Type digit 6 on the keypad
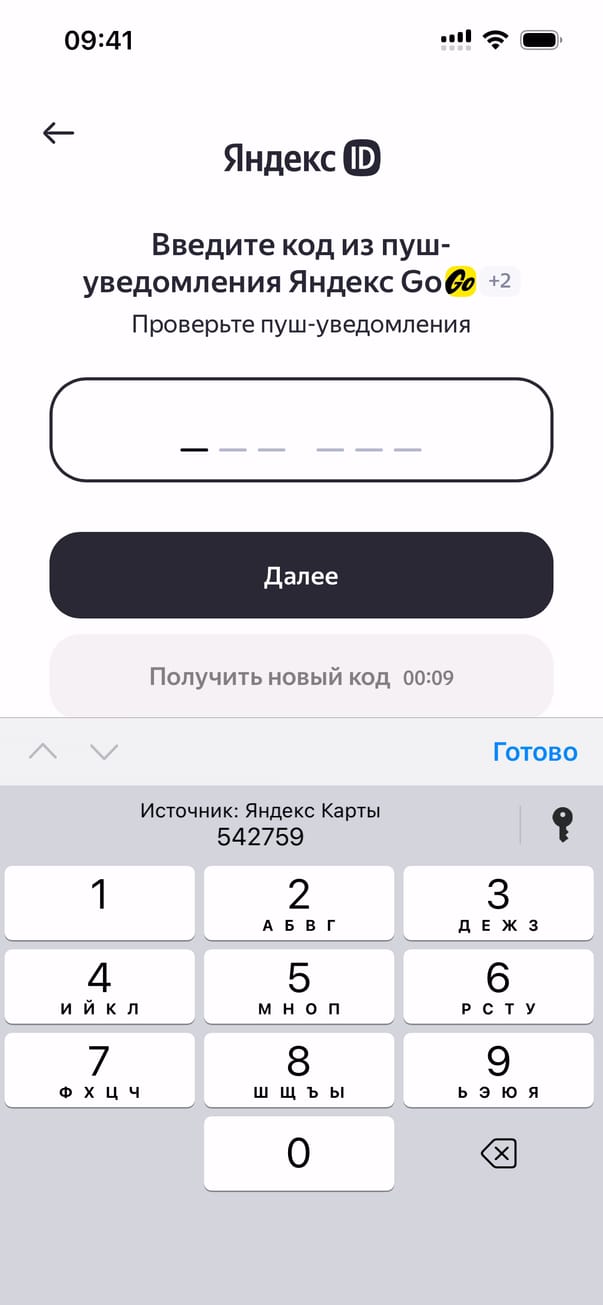This screenshot has width=603, height=1305. 498,986
